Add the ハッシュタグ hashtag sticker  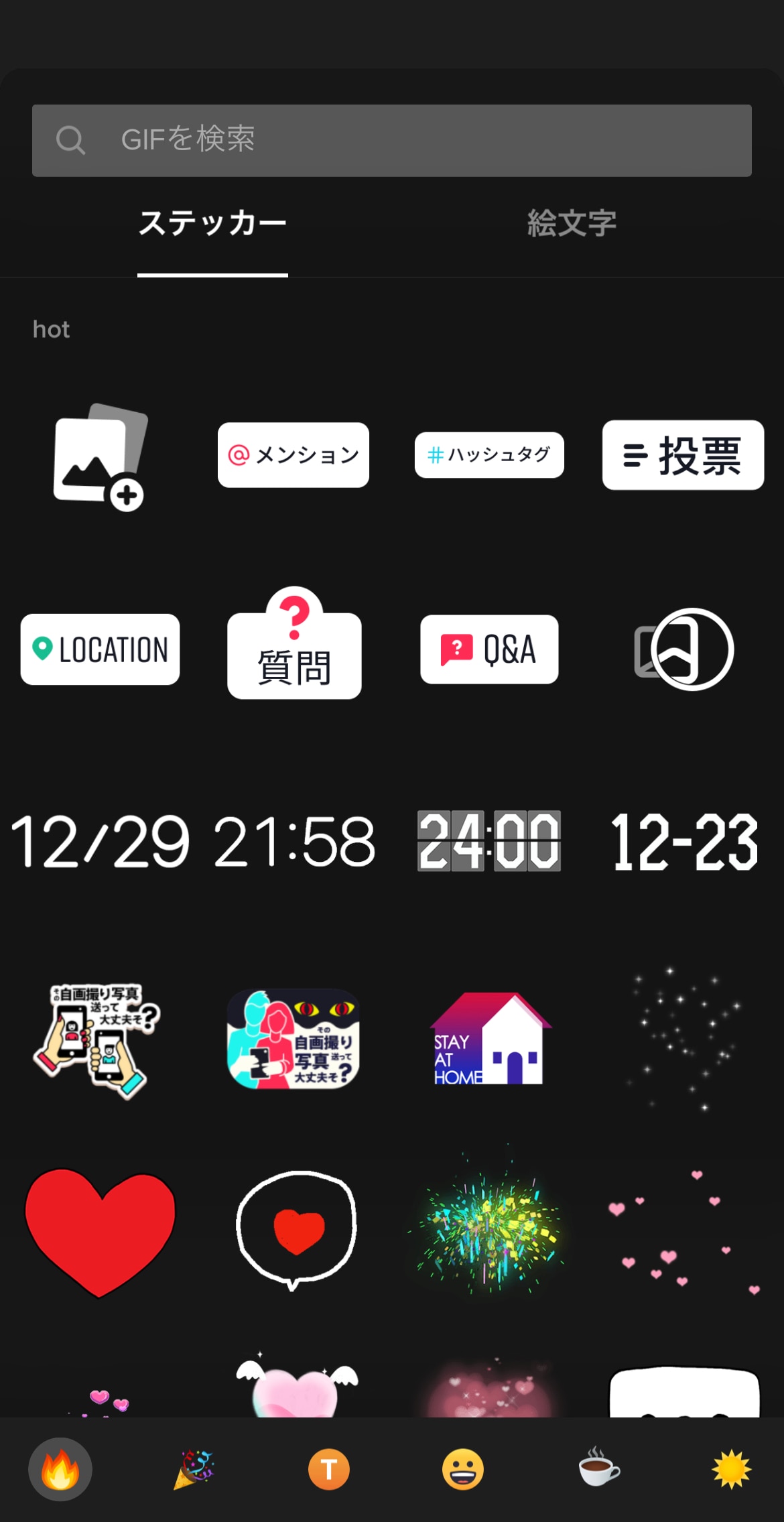pyautogui.click(x=489, y=455)
